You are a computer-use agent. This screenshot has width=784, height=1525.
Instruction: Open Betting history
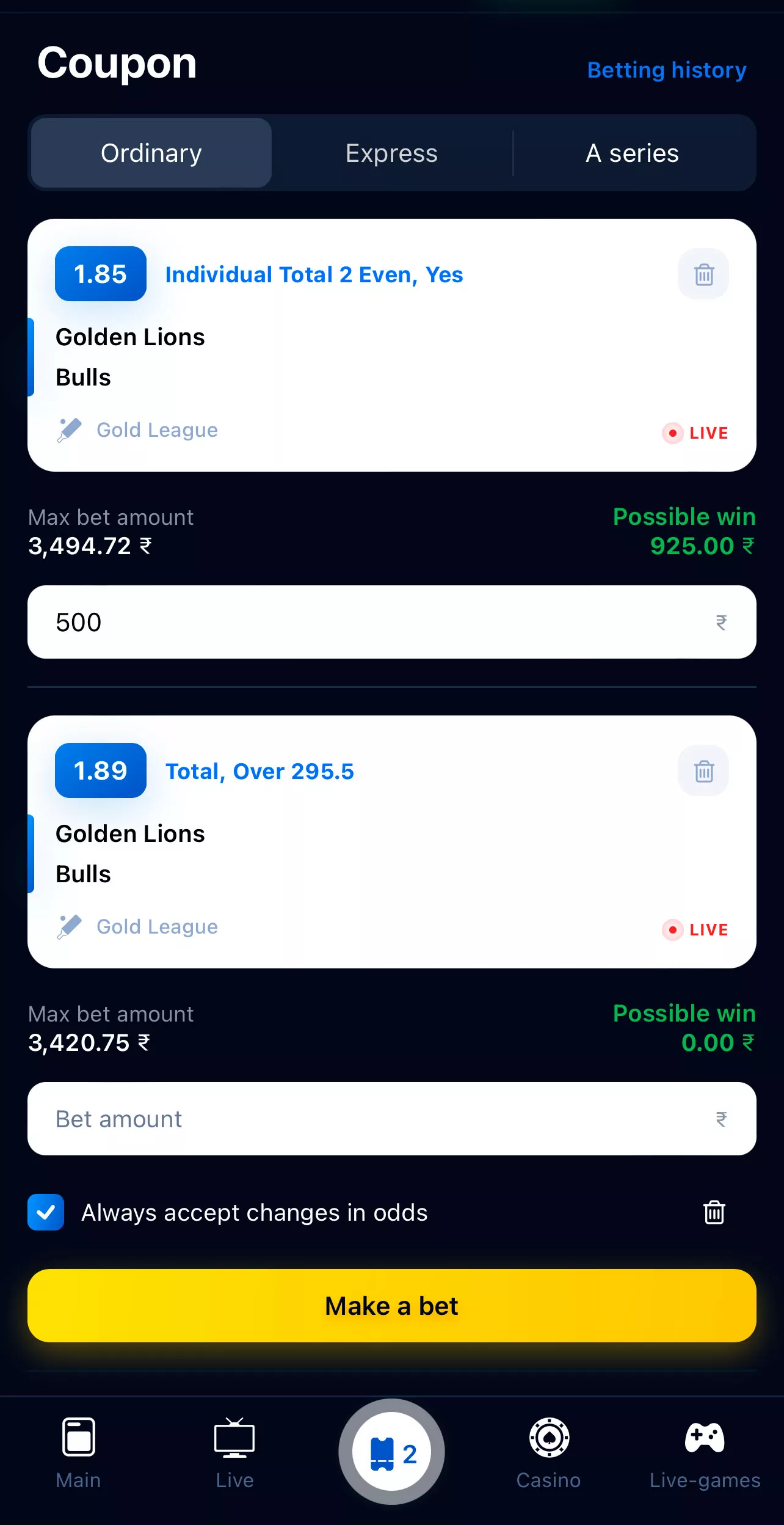click(666, 70)
